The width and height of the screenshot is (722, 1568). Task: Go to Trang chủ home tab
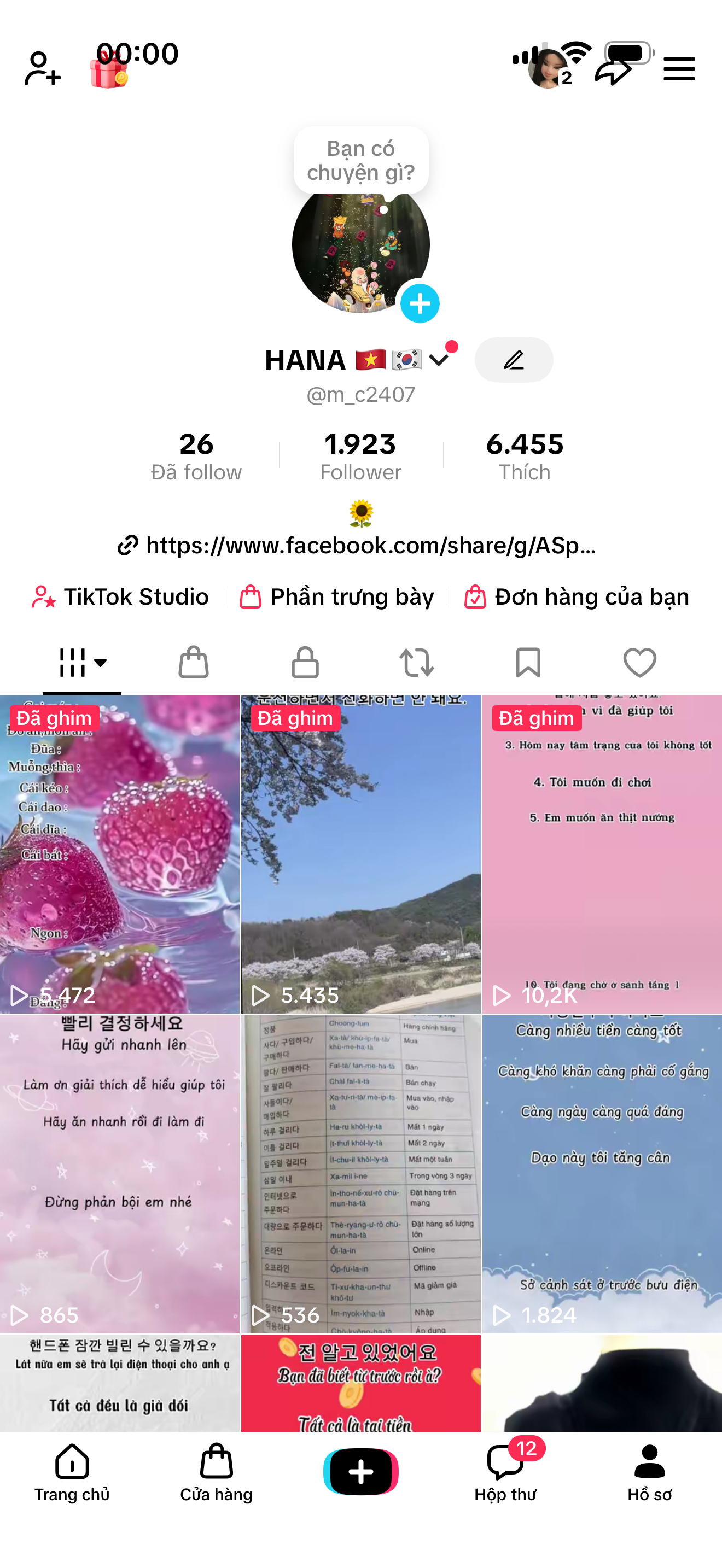pyautogui.click(x=72, y=1473)
